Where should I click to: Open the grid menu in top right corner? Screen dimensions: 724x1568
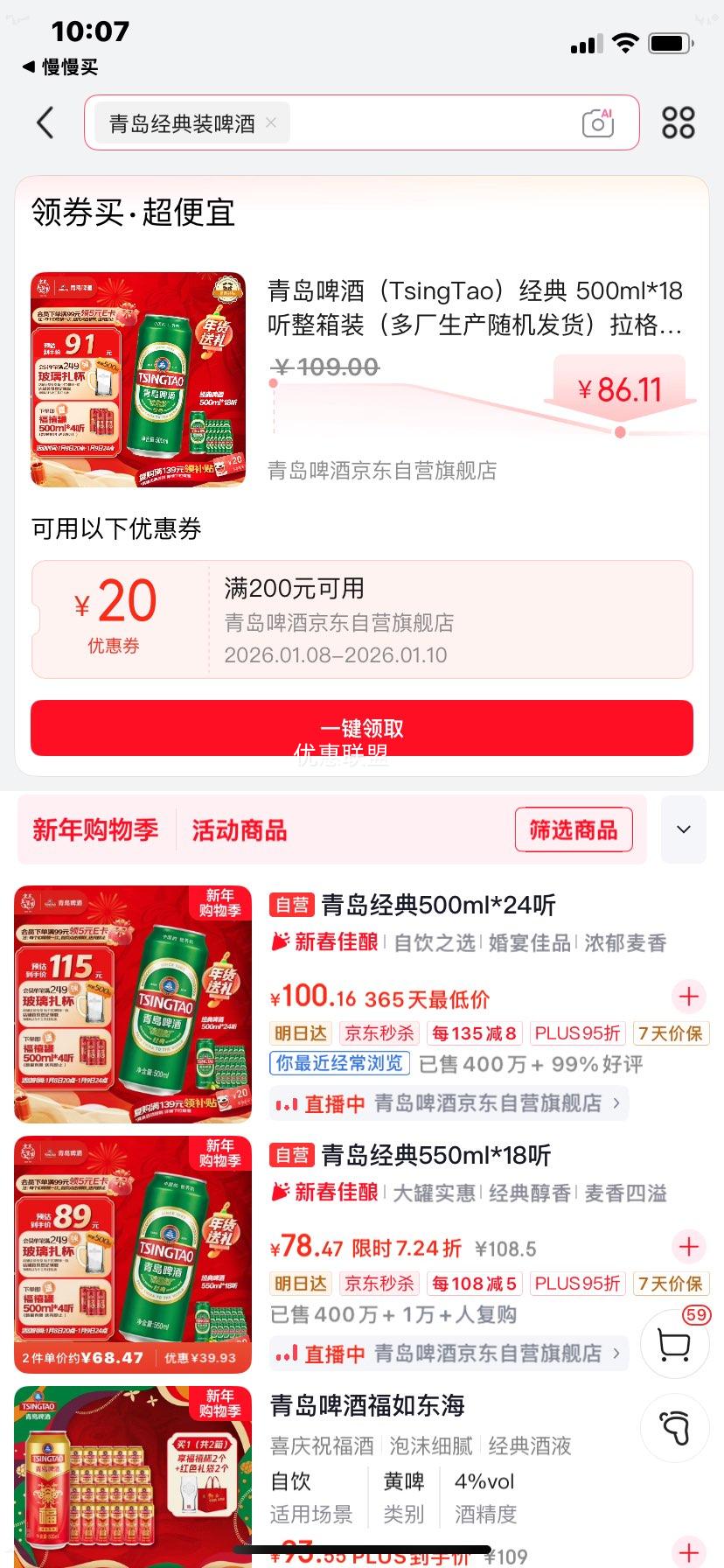tap(679, 123)
